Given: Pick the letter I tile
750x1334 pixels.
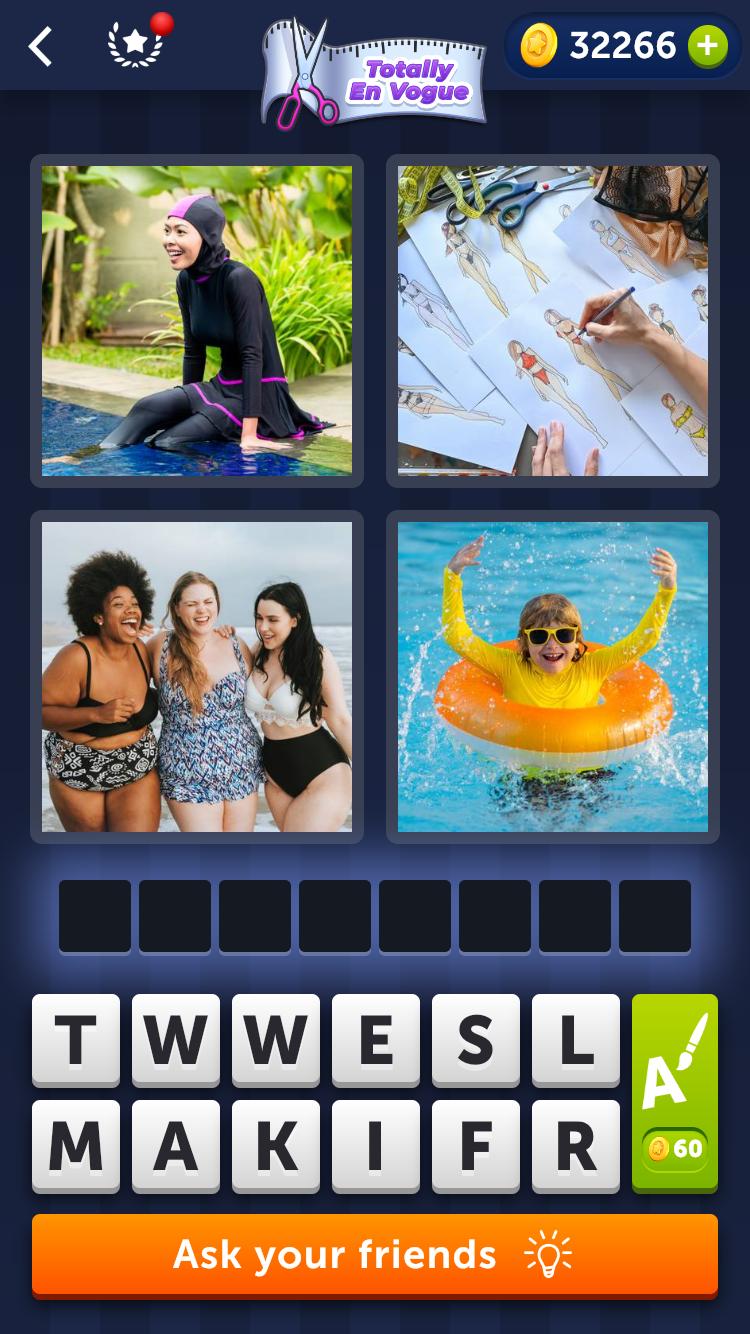Looking at the screenshot, I should (x=376, y=1146).
